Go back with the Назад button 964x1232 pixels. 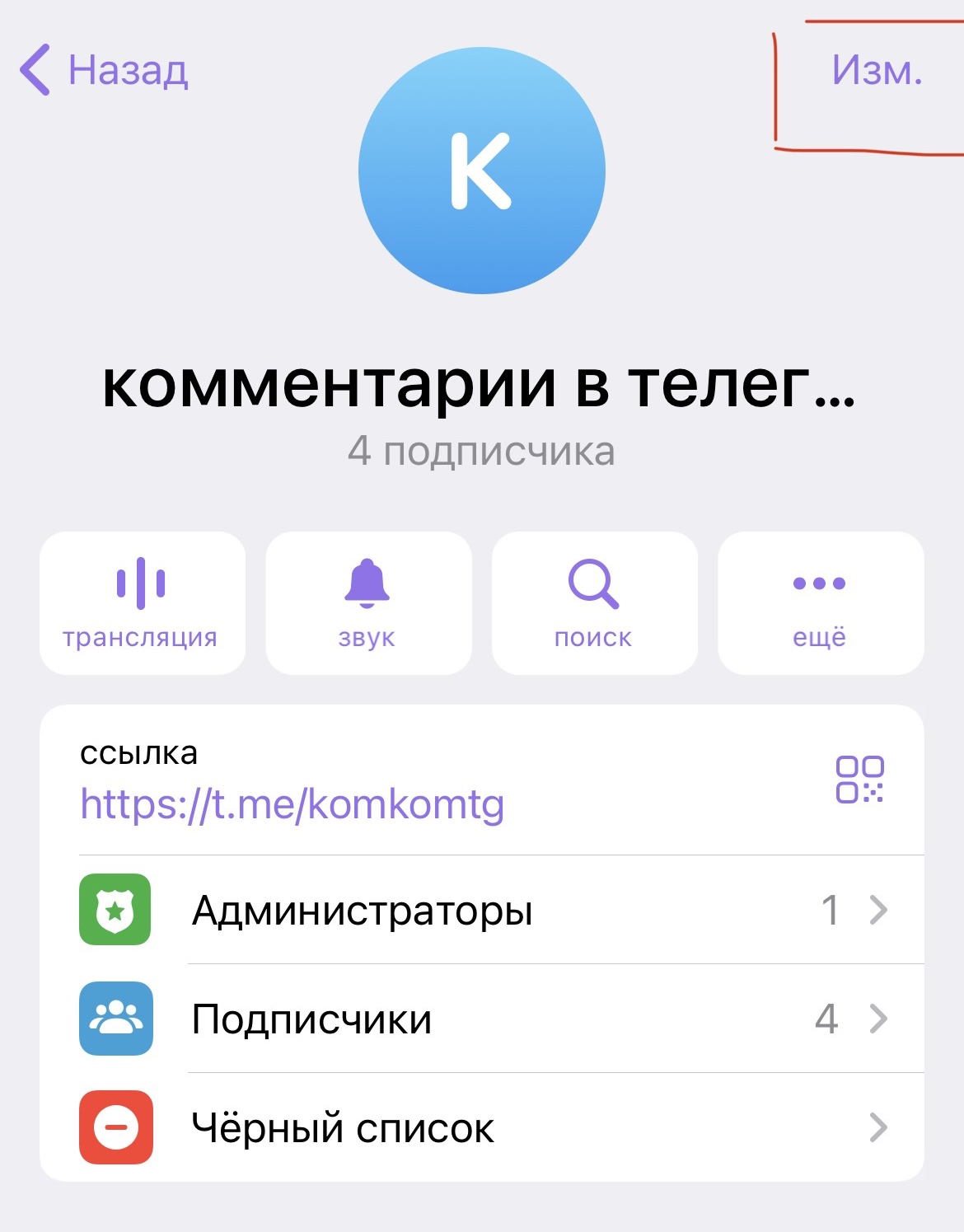(x=105, y=70)
